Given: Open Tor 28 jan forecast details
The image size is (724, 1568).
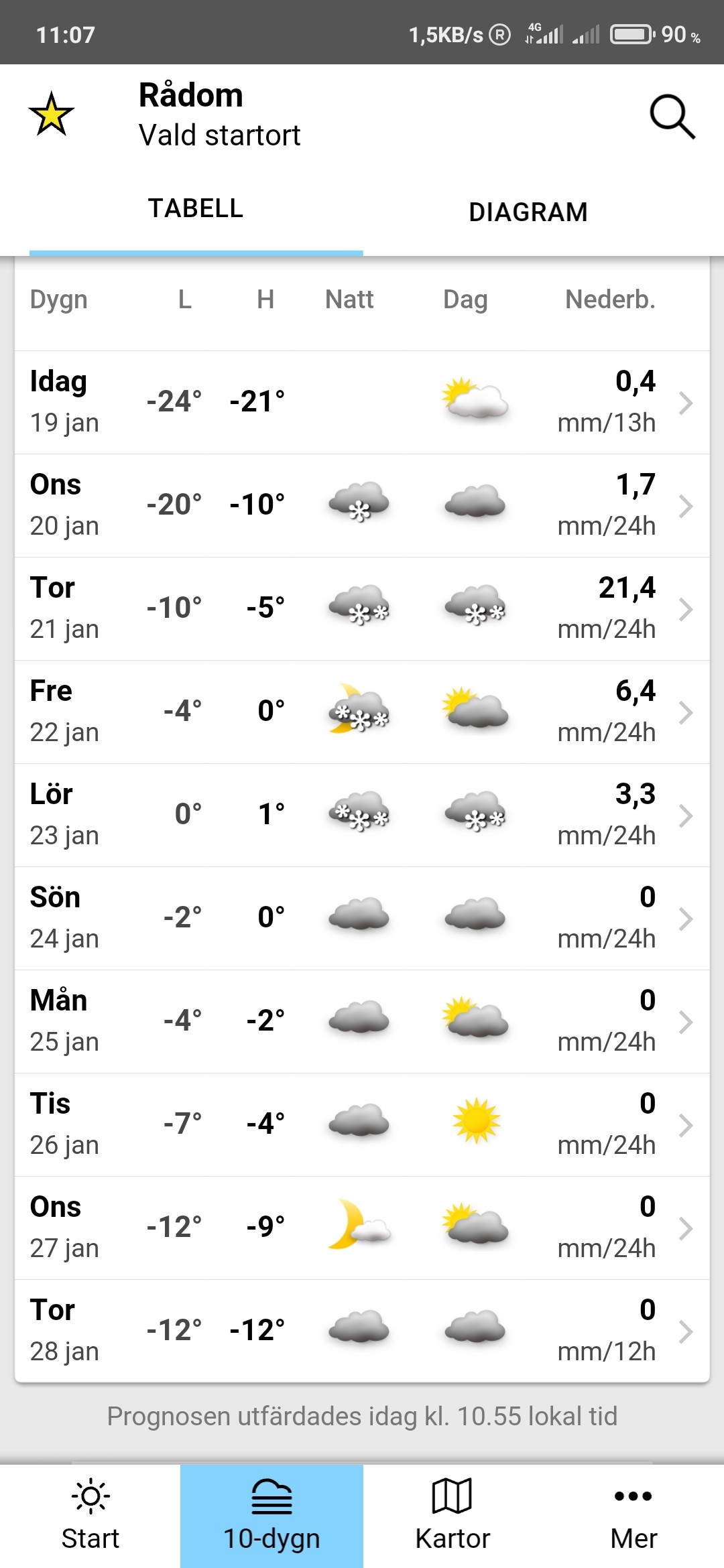Looking at the screenshot, I should click(x=362, y=1331).
